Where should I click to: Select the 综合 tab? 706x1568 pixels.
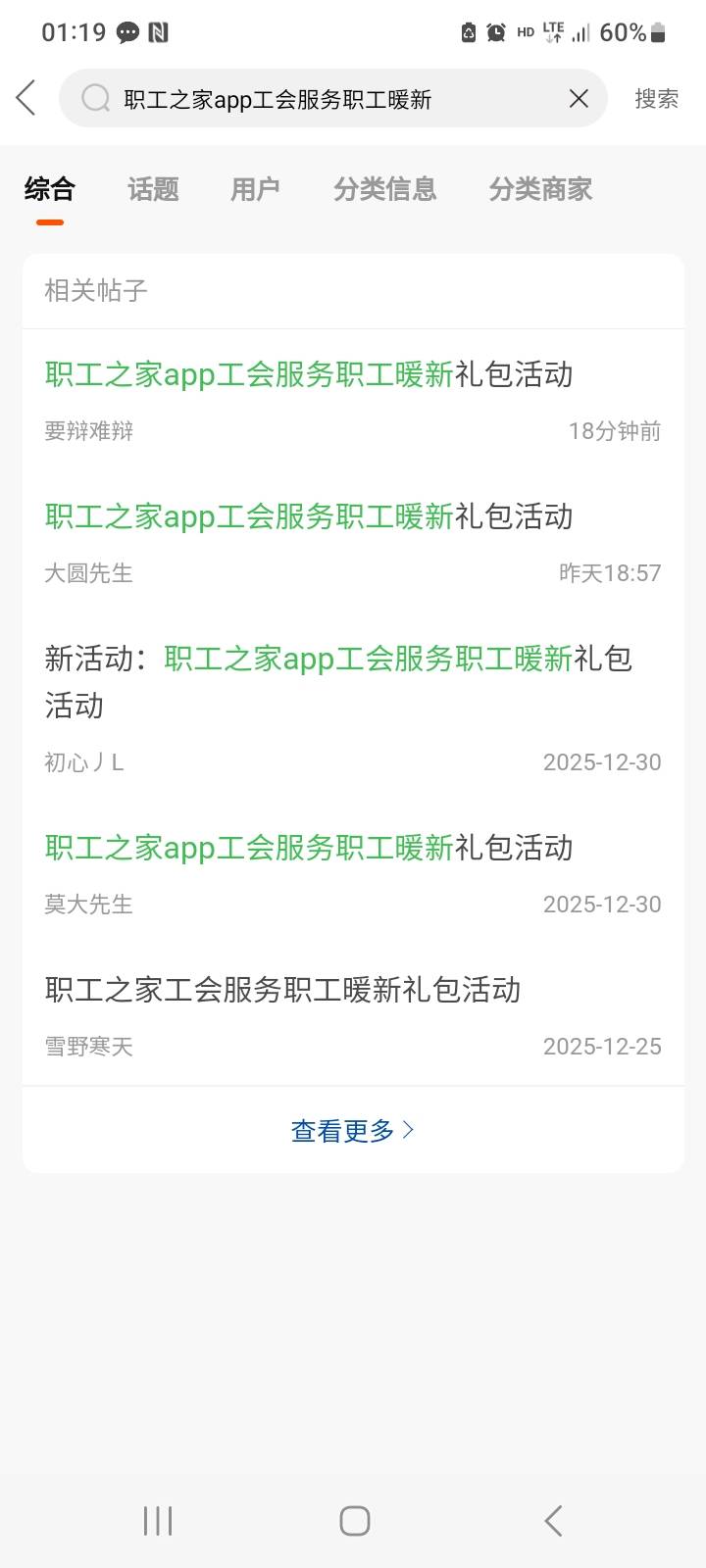pyautogui.click(x=50, y=189)
